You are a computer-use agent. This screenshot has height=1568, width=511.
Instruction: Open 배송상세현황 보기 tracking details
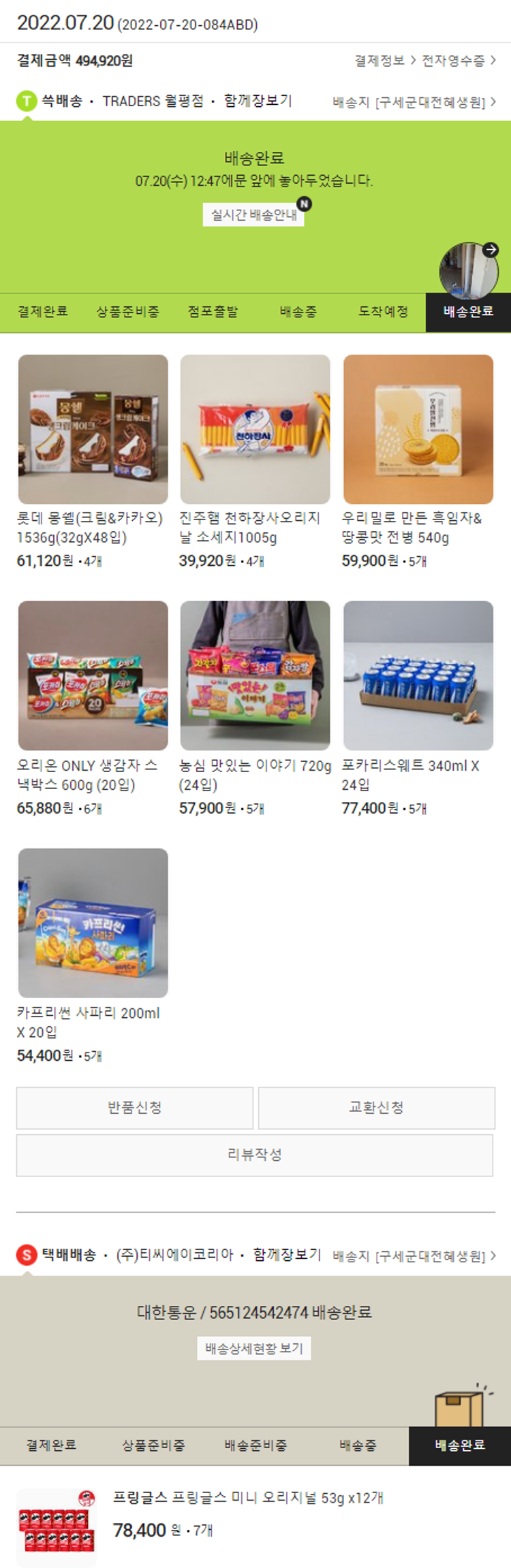coord(254,1348)
